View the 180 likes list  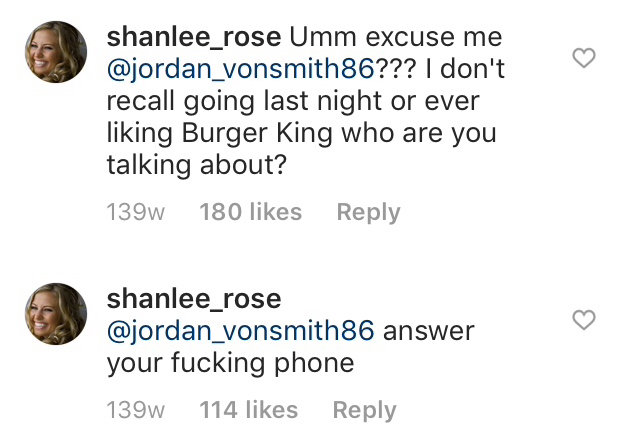250,212
